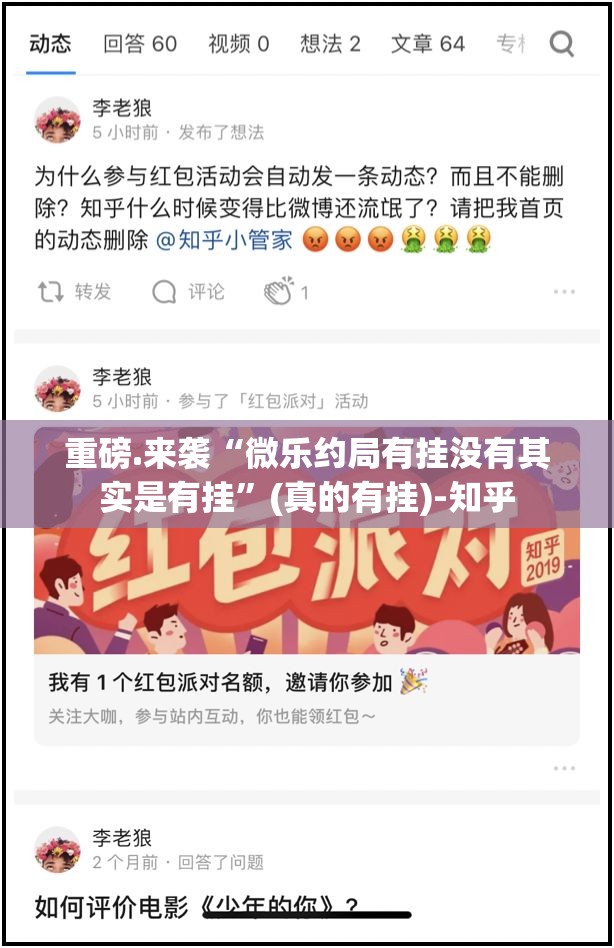
Task: Clap for the 红包活动 thought
Action: click(x=286, y=292)
